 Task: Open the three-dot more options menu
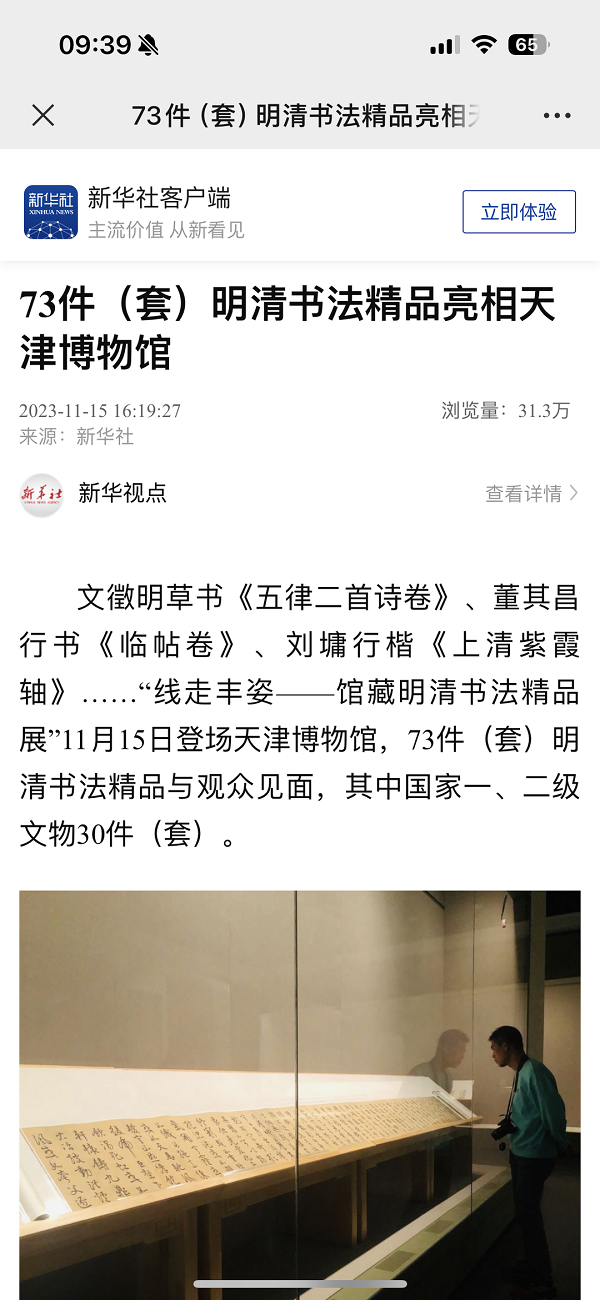tap(557, 116)
